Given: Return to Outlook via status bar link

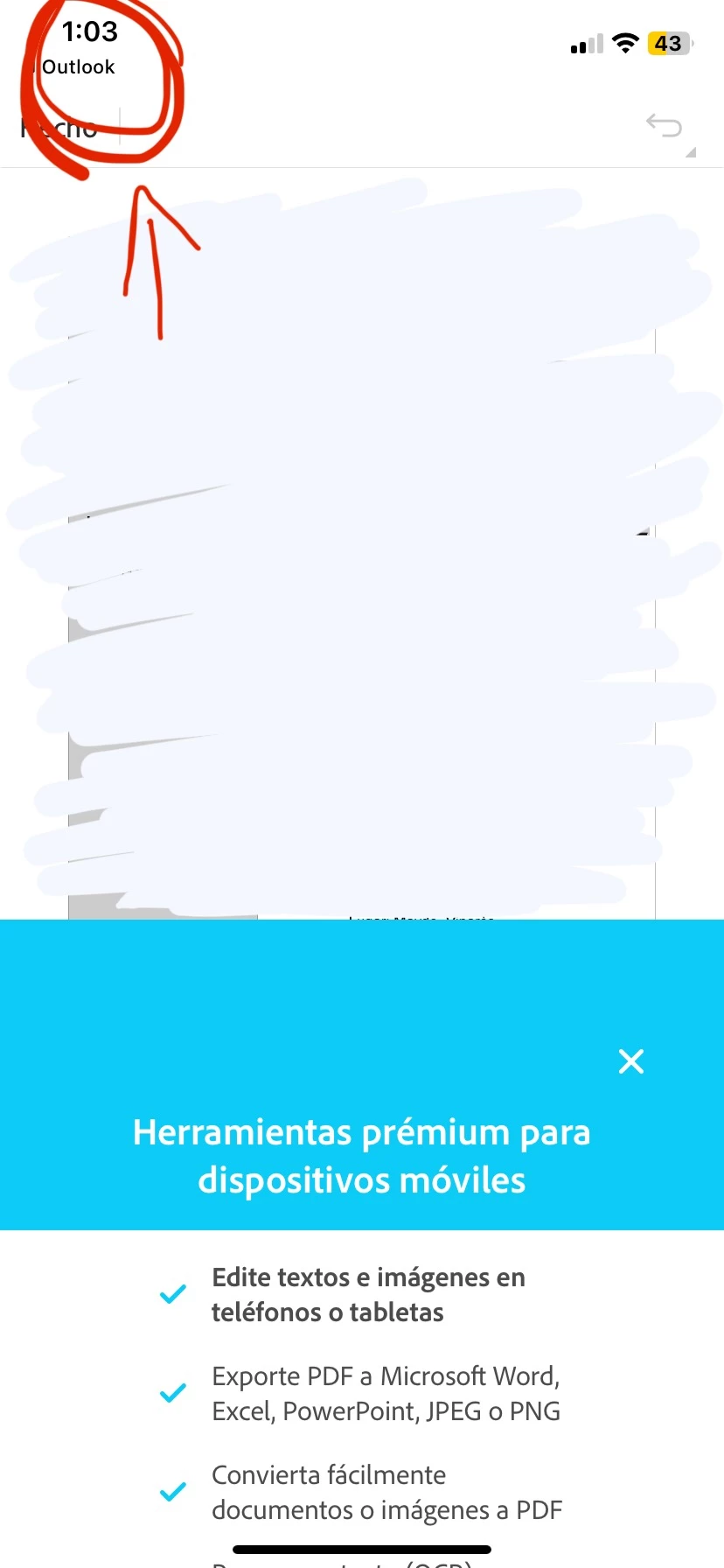Looking at the screenshot, I should pyautogui.click(x=75, y=67).
